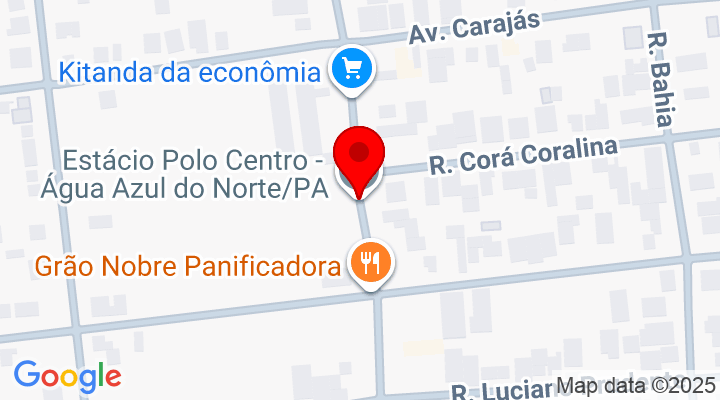Open the Grão Nobre Panificadora restaurant marker
The image size is (720, 400).
370,264
